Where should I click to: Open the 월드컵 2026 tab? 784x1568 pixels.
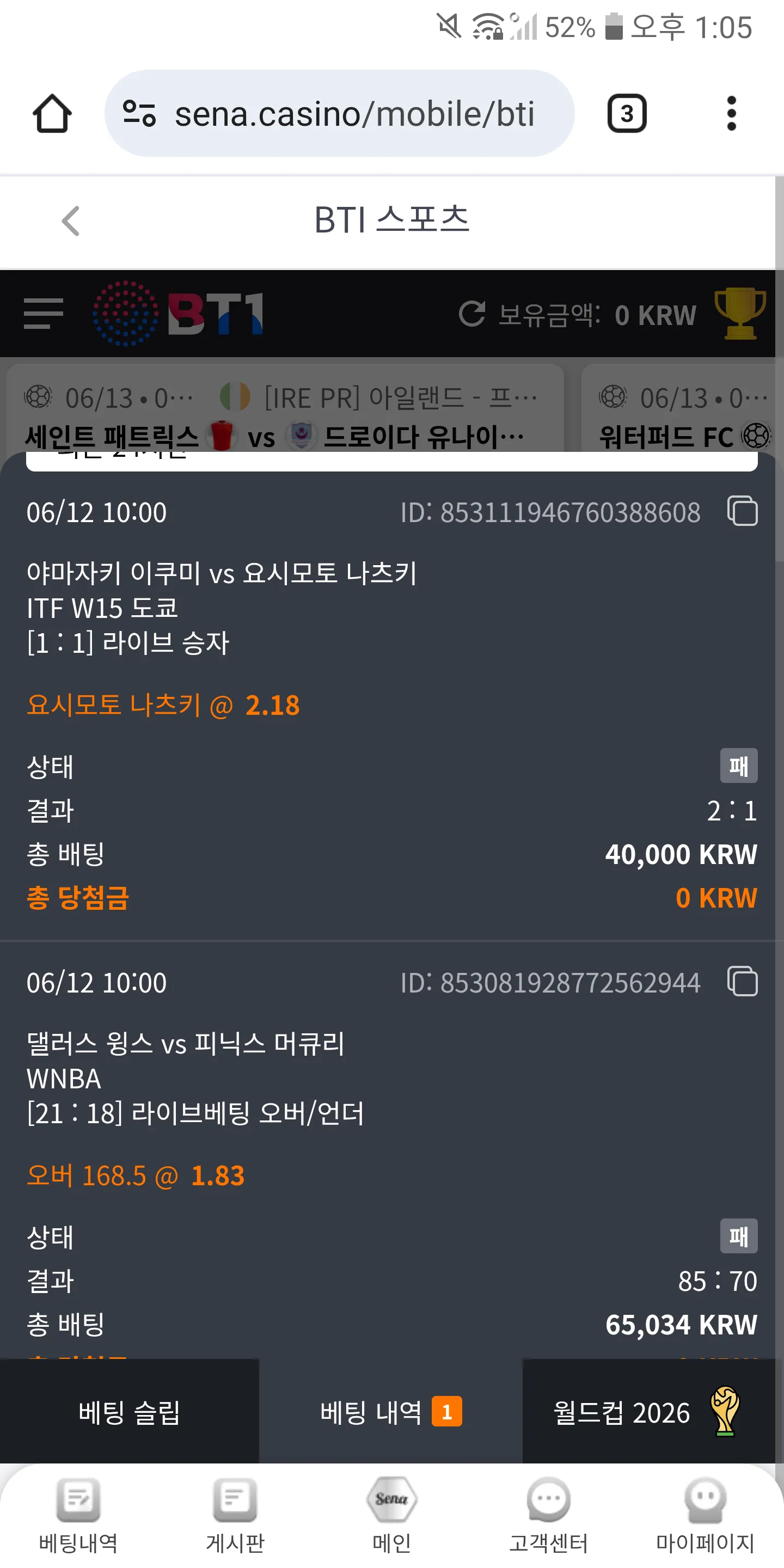pos(649,1412)
